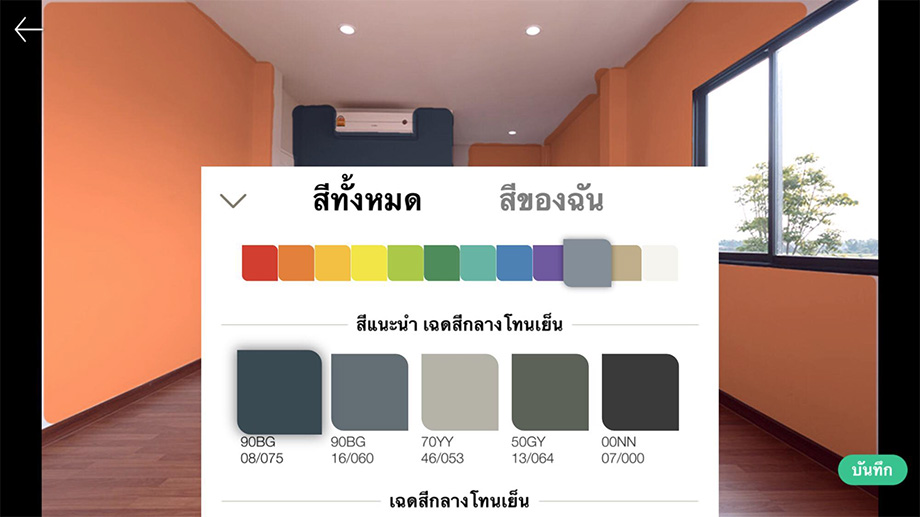The width and height of the screenshot is (920, 517).
Task: Apply paint color 90BG 16/060
Action: pyautogui.click(x=369, y=392)
